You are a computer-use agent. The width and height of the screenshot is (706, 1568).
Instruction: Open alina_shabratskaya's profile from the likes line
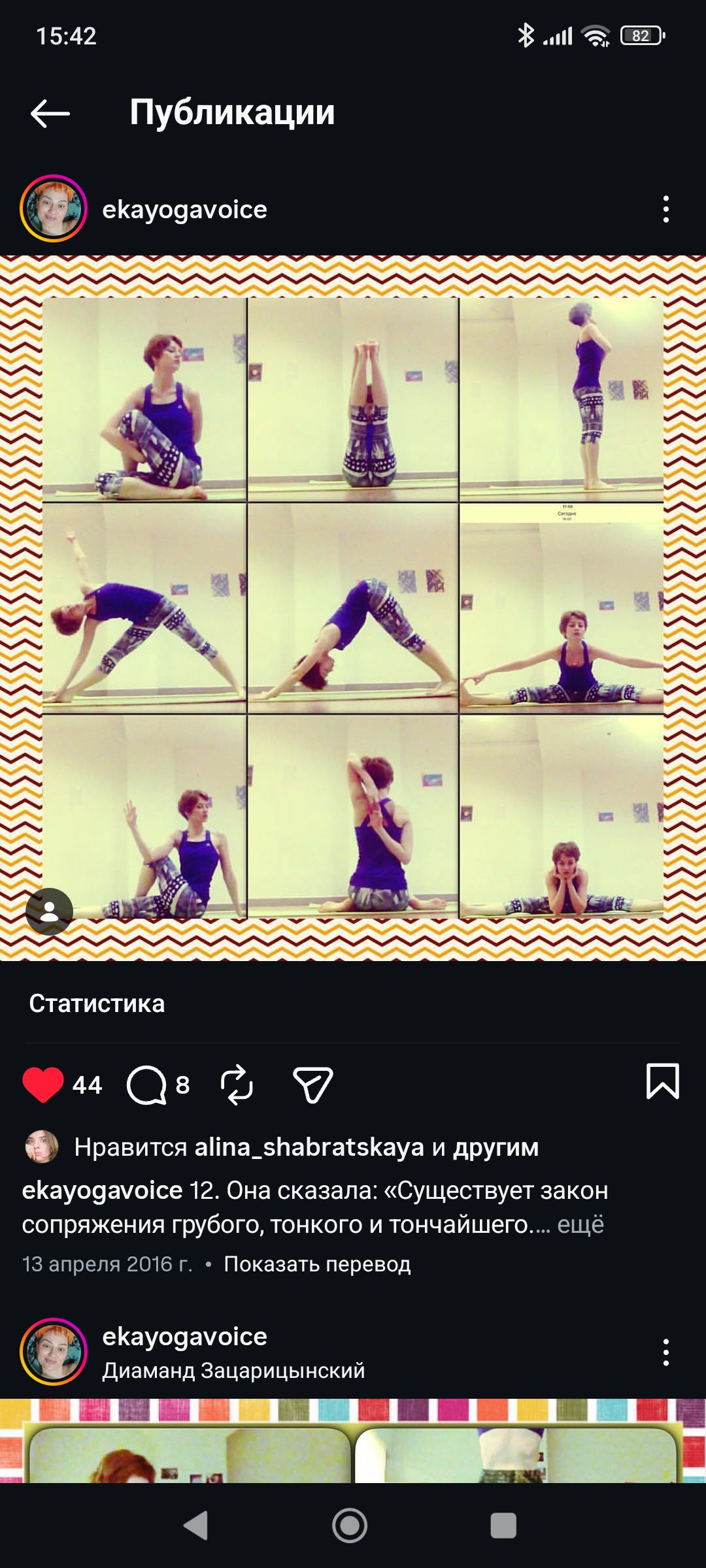click(309, 1147)
